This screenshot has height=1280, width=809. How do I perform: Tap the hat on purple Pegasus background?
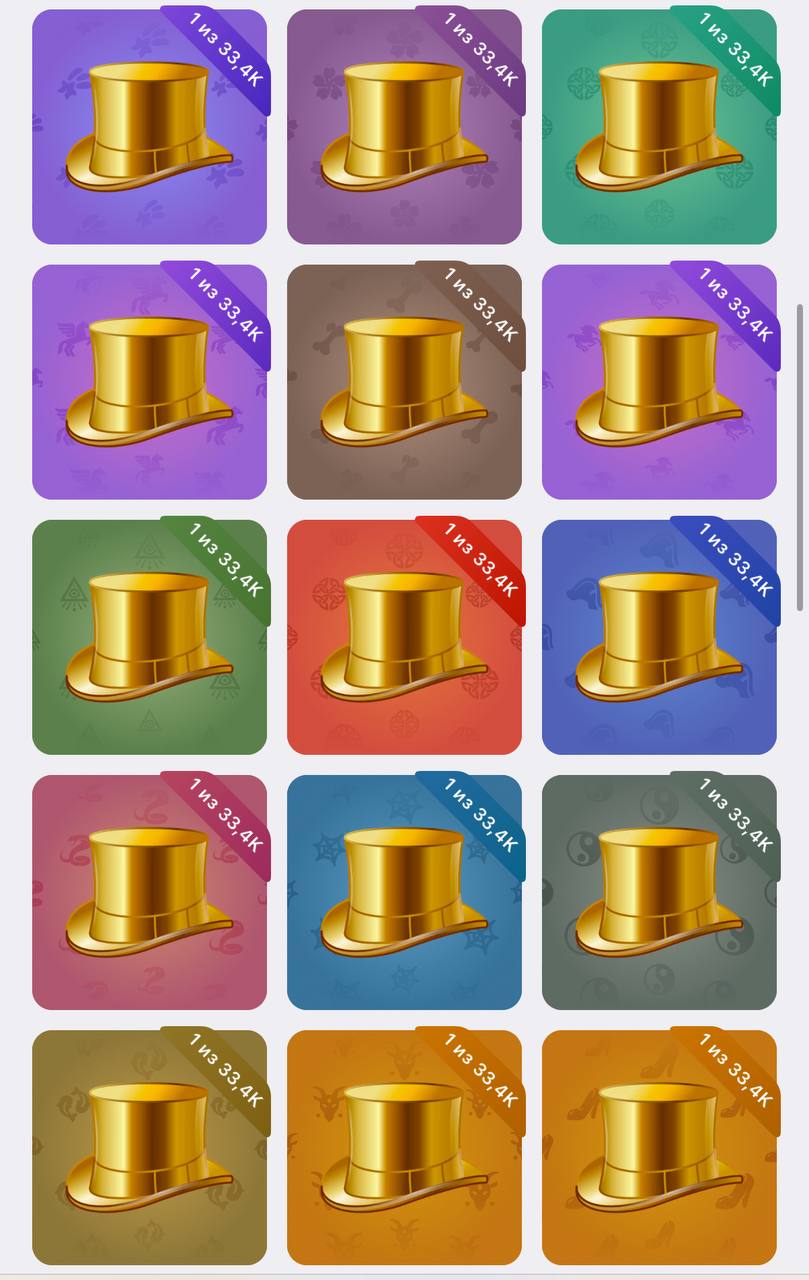coord(149,382)
